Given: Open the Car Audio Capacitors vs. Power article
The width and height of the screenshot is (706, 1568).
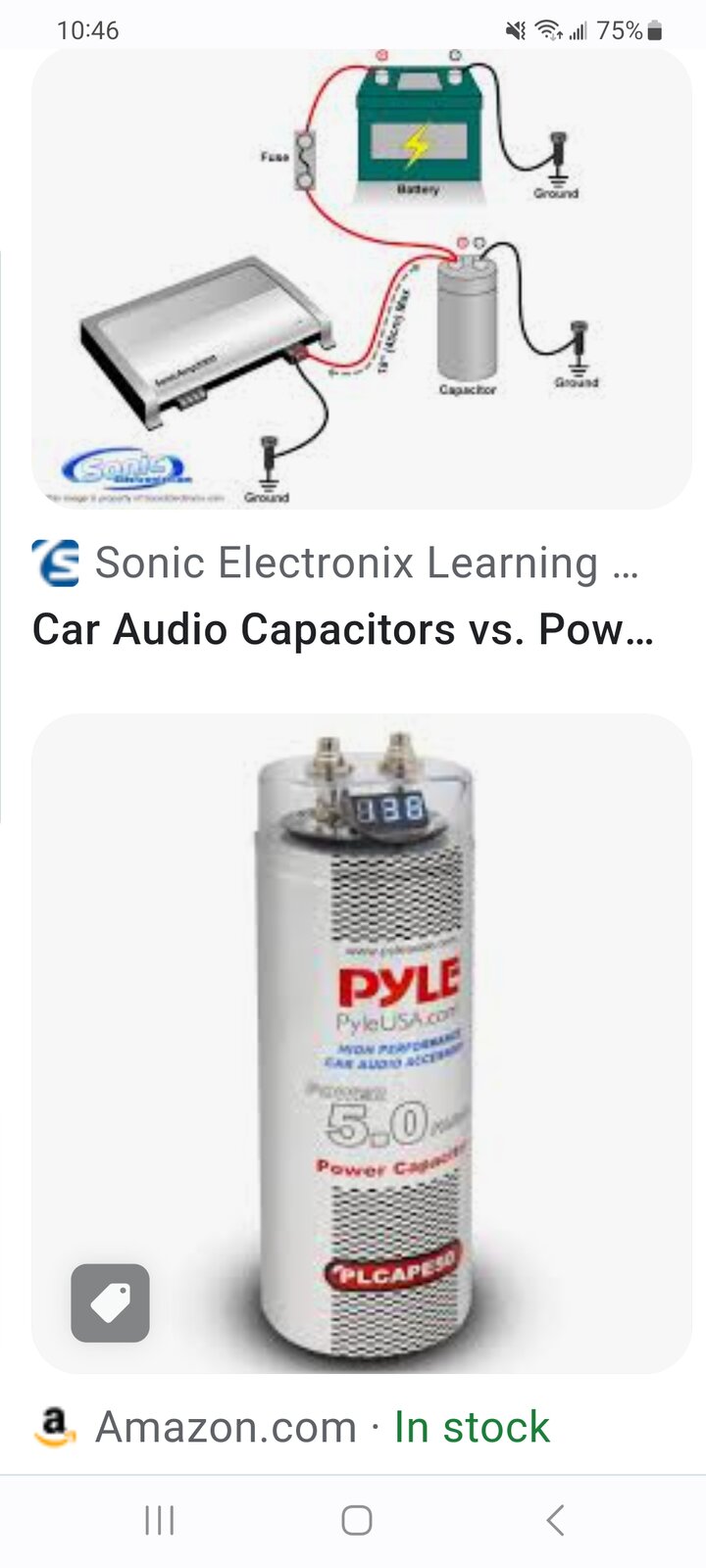Looking at the screenshot, I should (x=343, y=629).
